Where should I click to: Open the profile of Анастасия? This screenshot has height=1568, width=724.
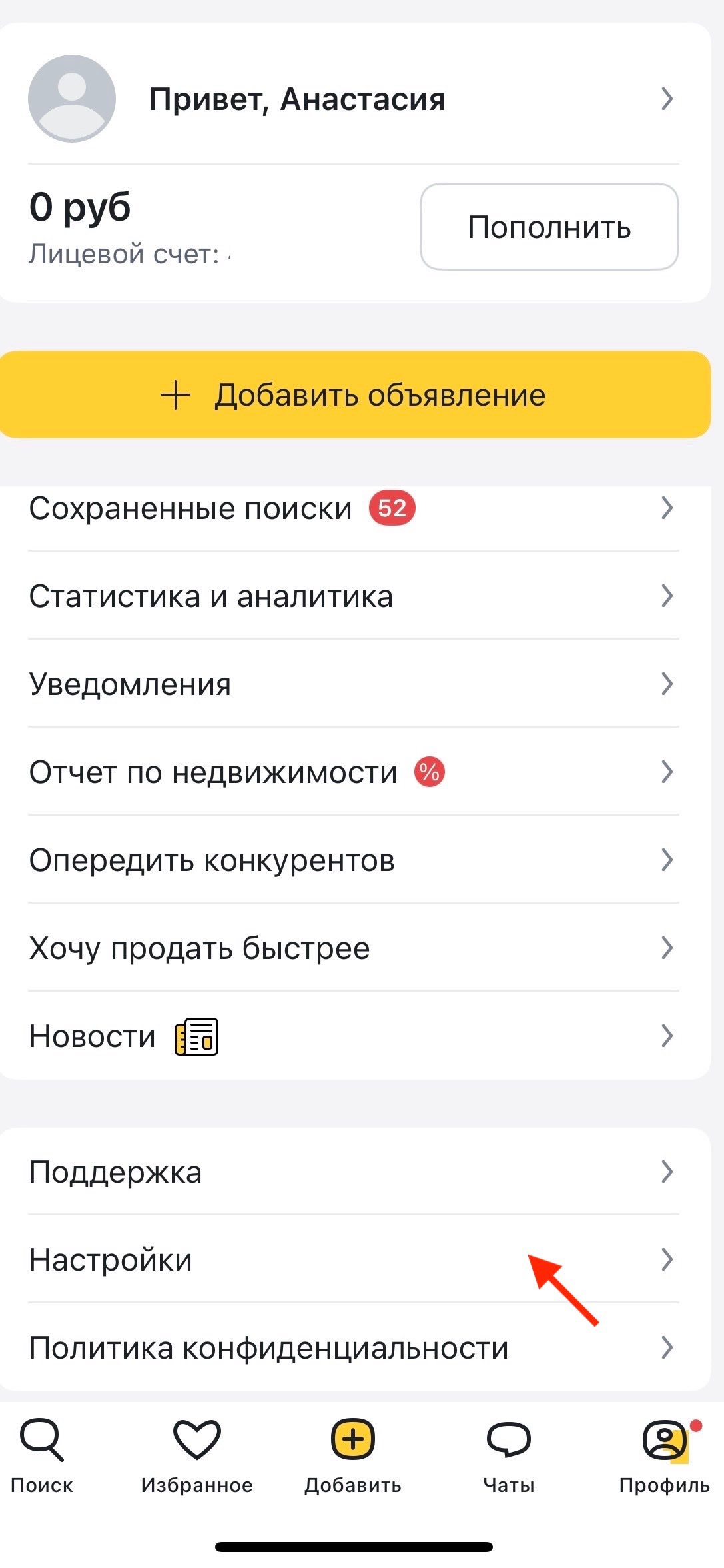[x=353, y=99]
